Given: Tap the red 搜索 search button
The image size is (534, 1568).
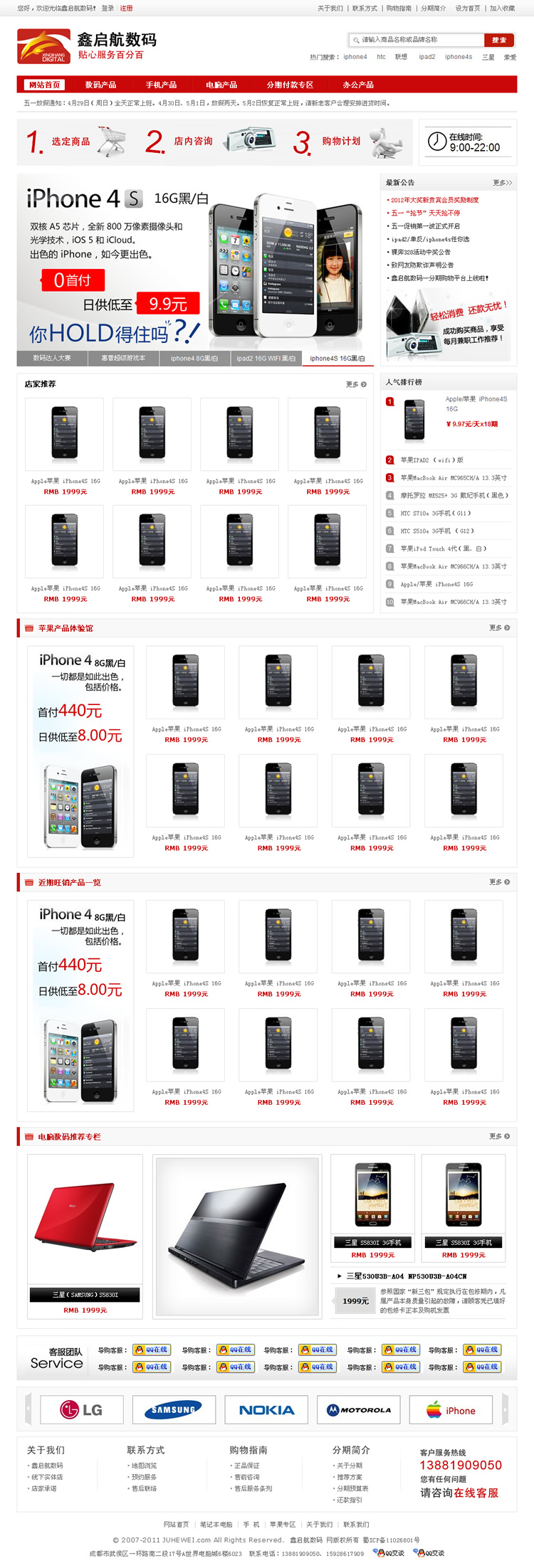Looking at the screenshot, I should click(x=499, y=40).
